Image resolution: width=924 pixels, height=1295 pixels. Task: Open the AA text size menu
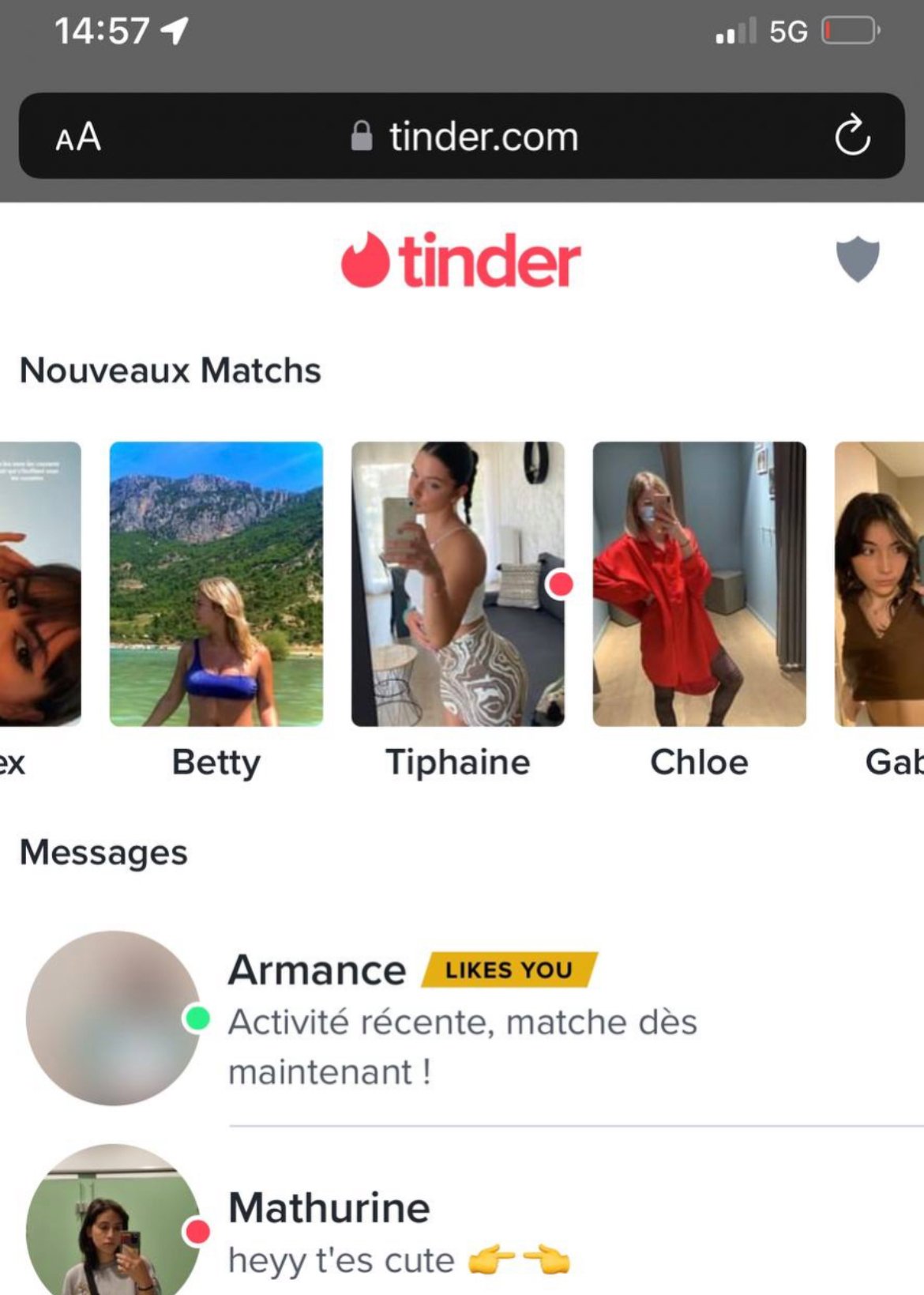[x=78, y=137]
